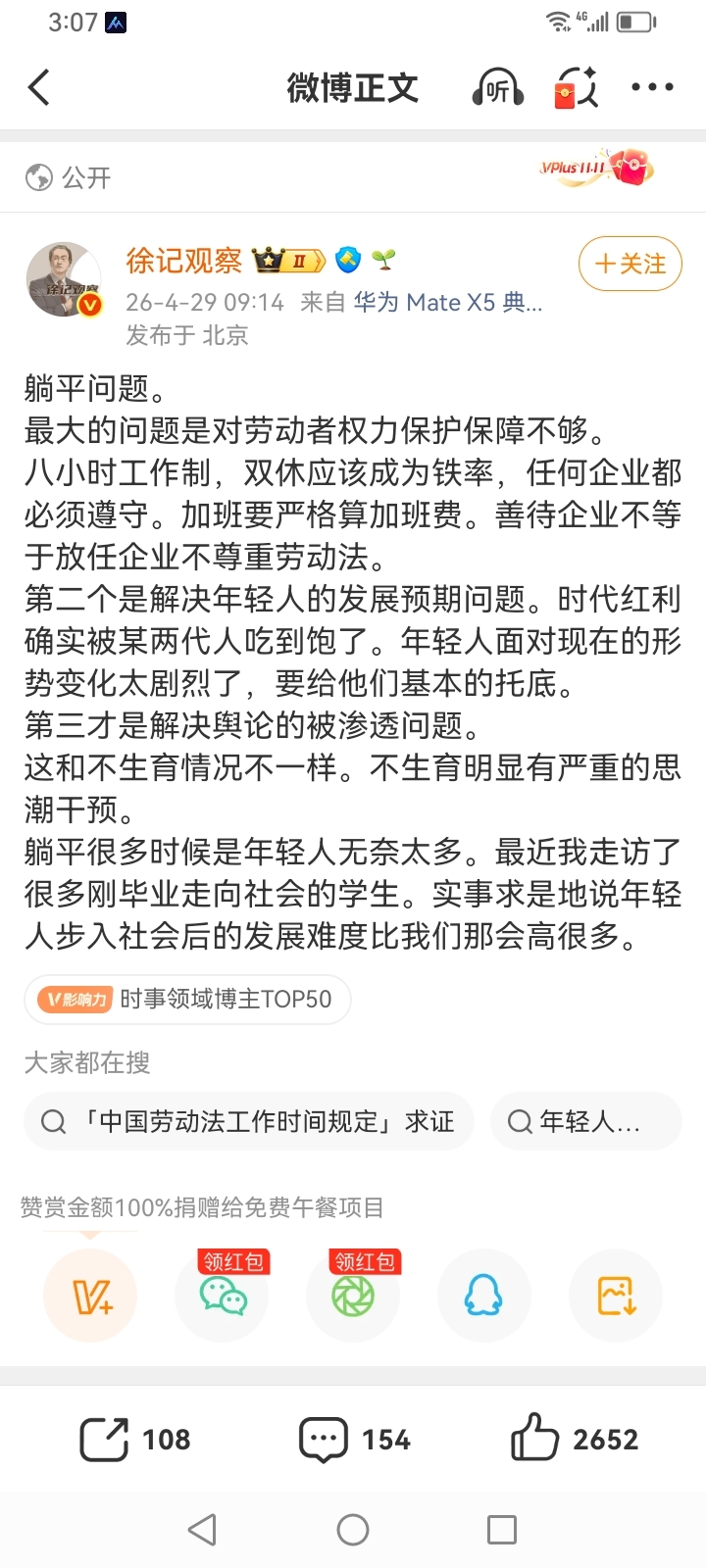Search 中国劳动法工作时间规定 求证 suggestion
Image resolution: width=706 pixels, height=1568 pixels.
(248, 1121)
